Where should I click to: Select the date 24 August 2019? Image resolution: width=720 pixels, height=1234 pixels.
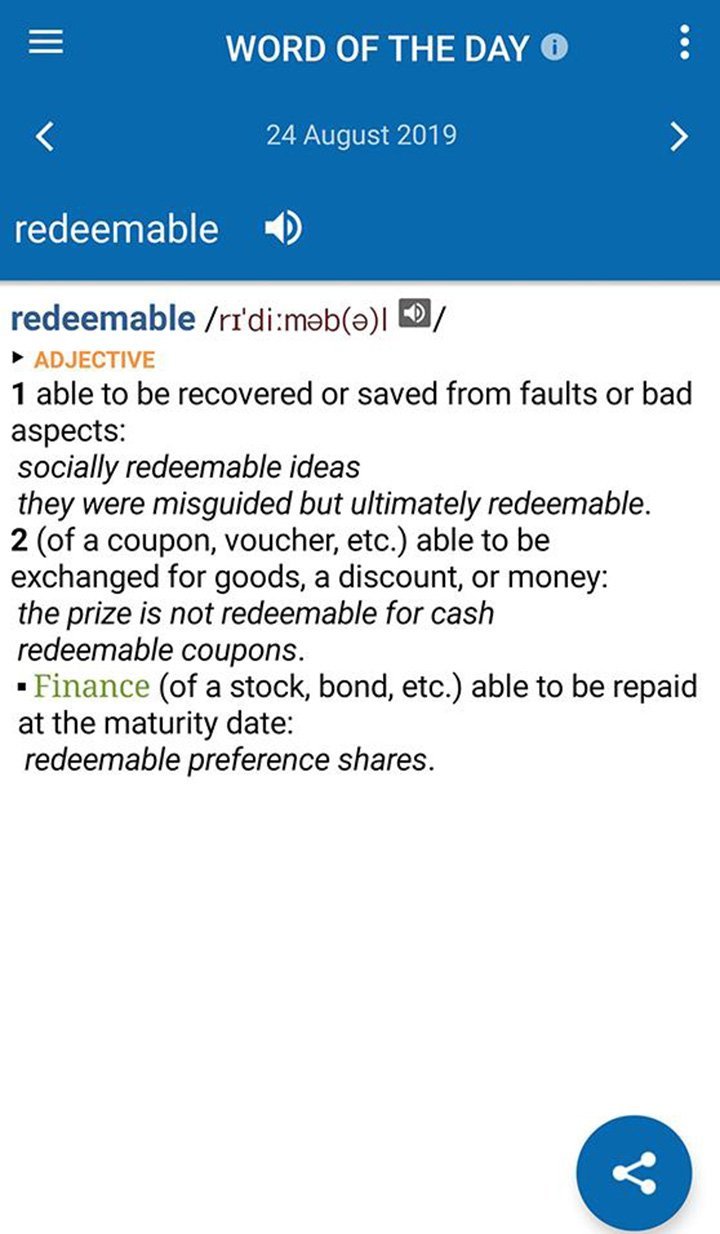tap(360, 136)
